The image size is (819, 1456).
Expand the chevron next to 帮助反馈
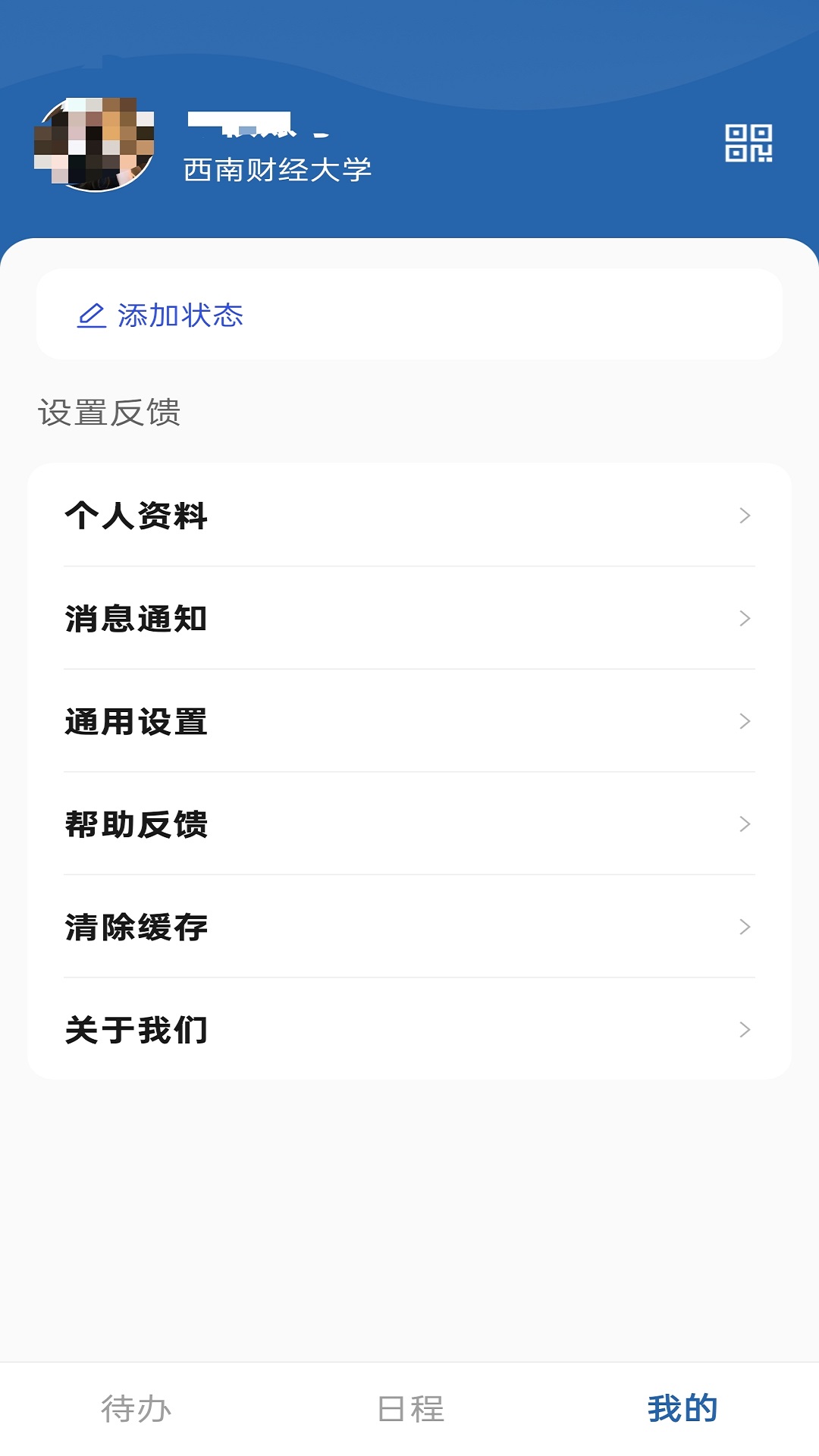[x=745, y=824]
